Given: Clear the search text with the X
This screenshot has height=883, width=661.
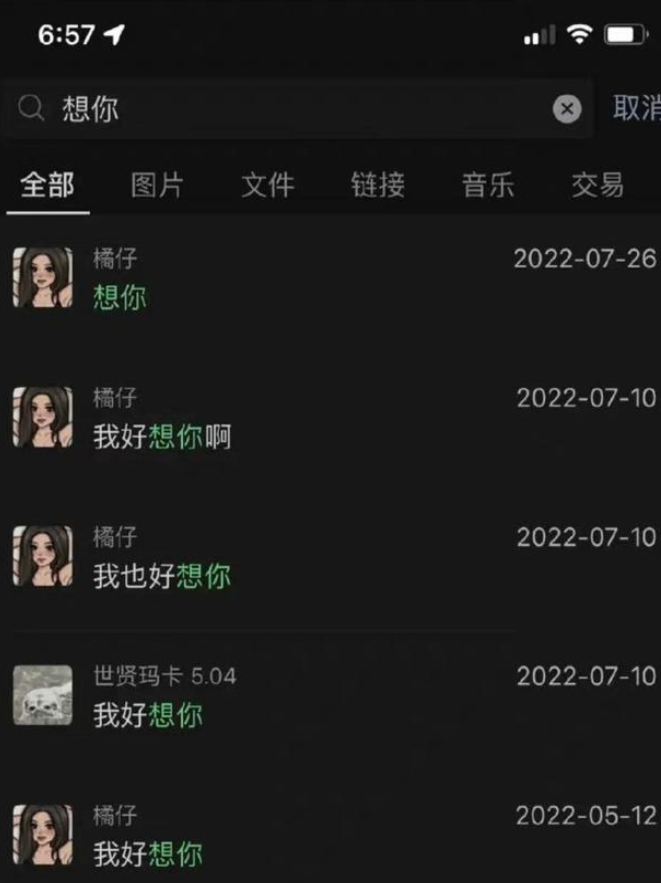Looking at the screenshot, I should pos(567,109).
